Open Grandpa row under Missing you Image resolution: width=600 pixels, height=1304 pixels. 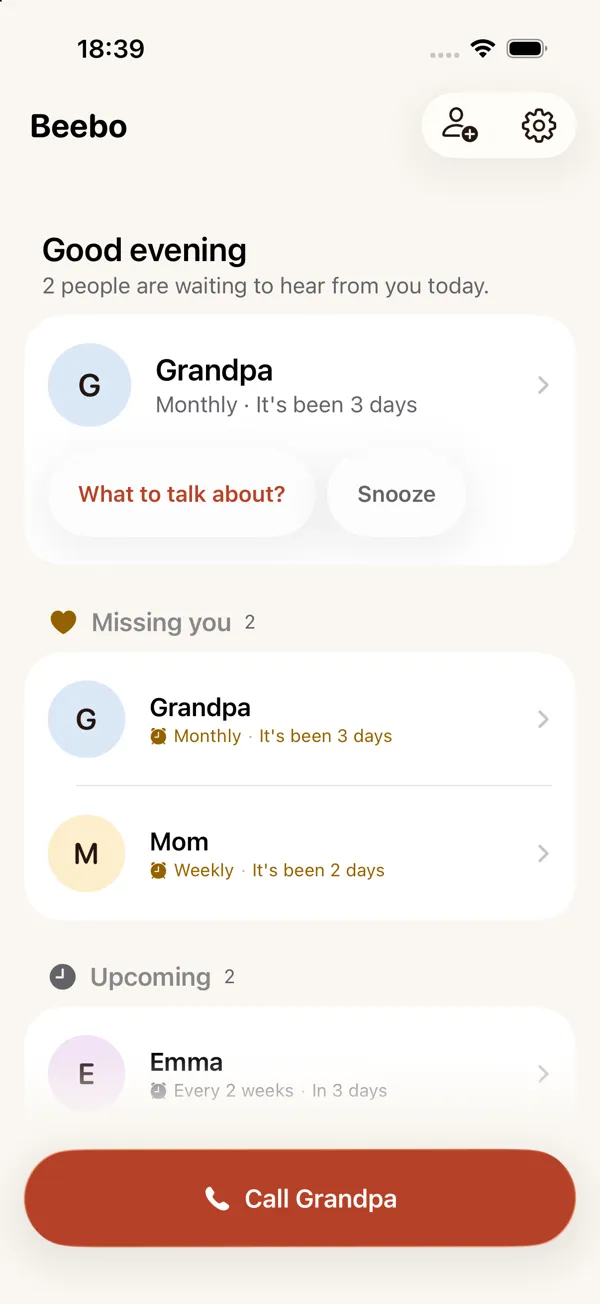[300, 719]
